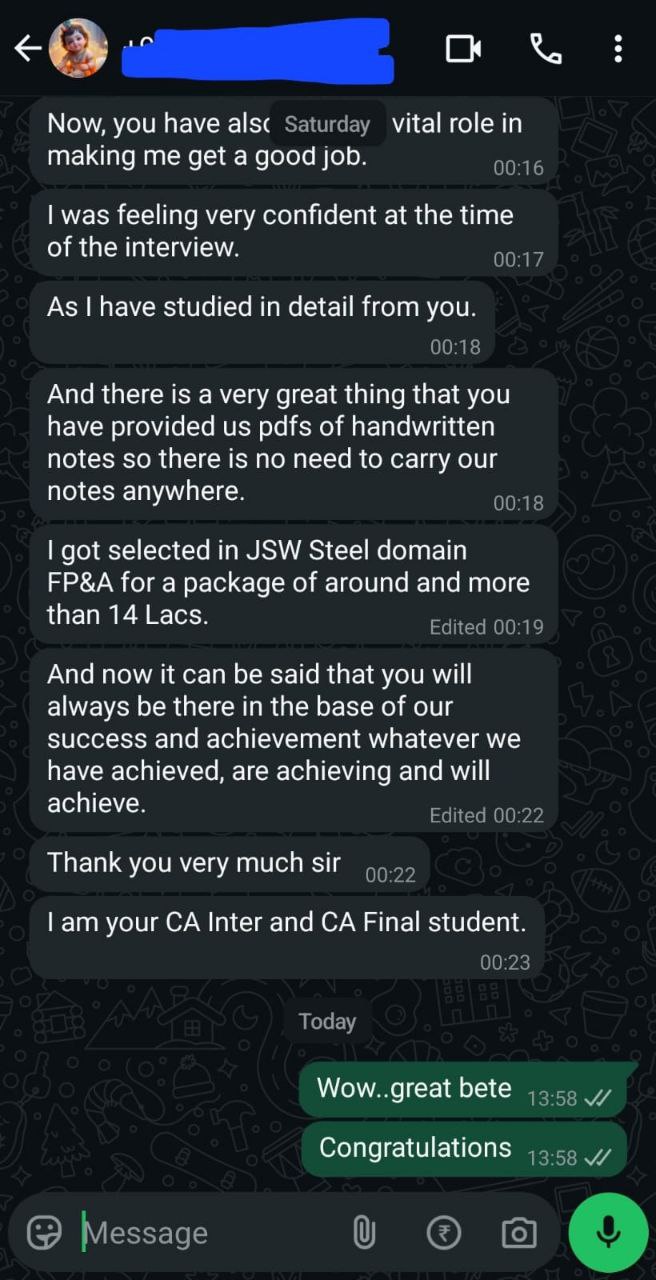This screenshot has width=656, height=1280.
Task: Attach a file with the paperclip
Action: coord(364,1232)
